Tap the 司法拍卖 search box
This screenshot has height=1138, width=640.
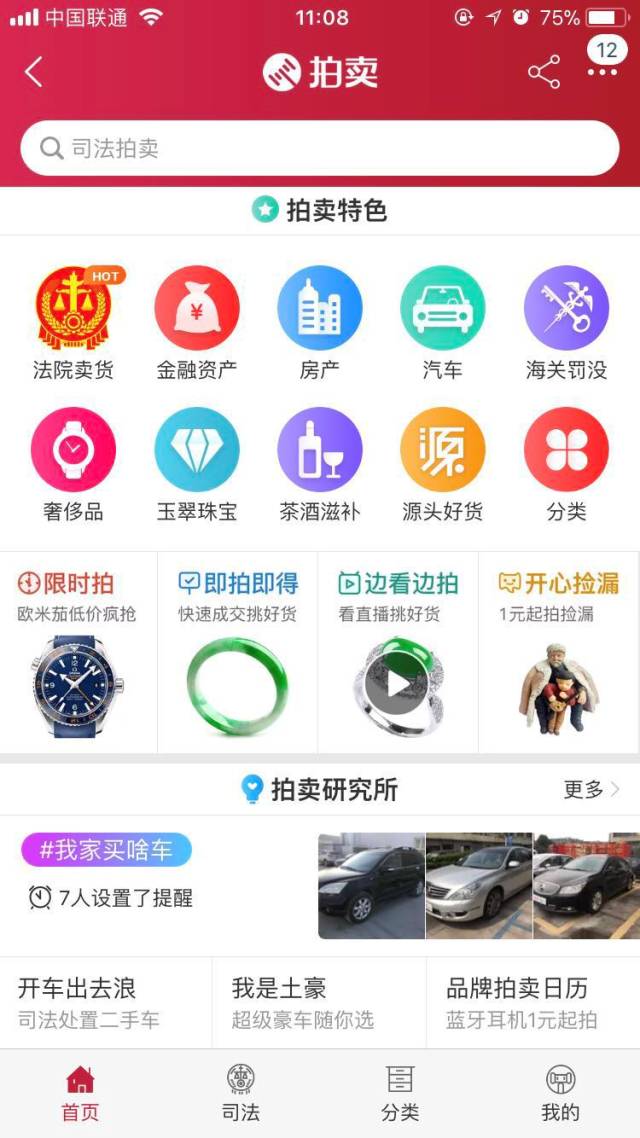click(320, 148)
